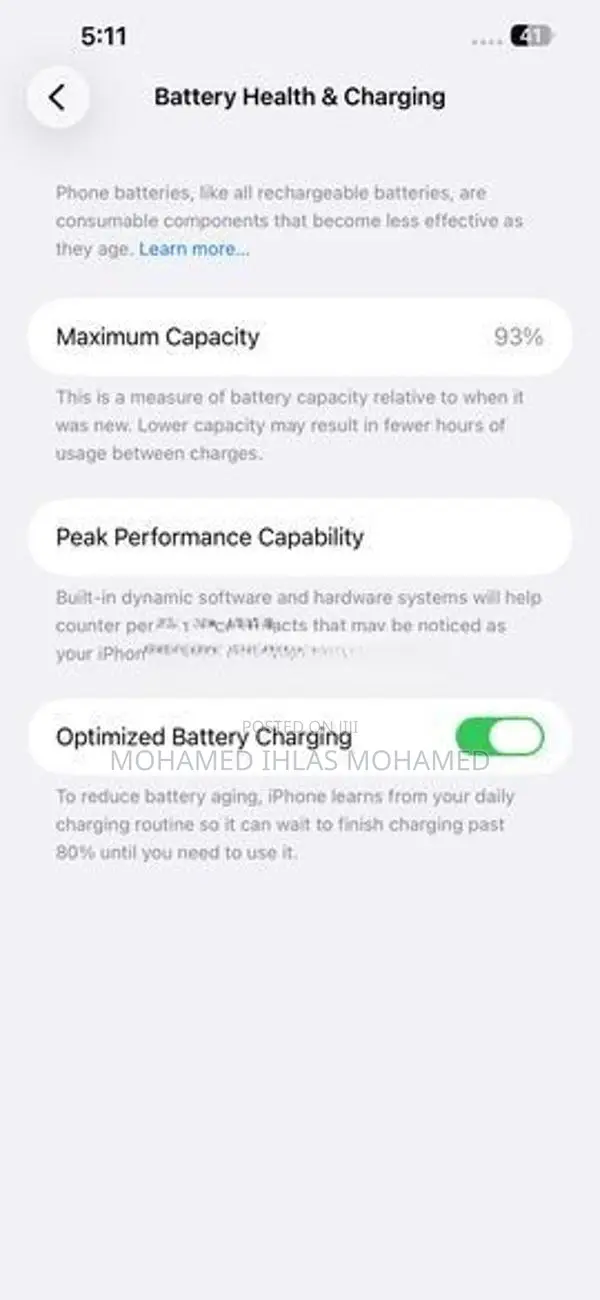
Task: Open the Learn more link
Action: 194,249
